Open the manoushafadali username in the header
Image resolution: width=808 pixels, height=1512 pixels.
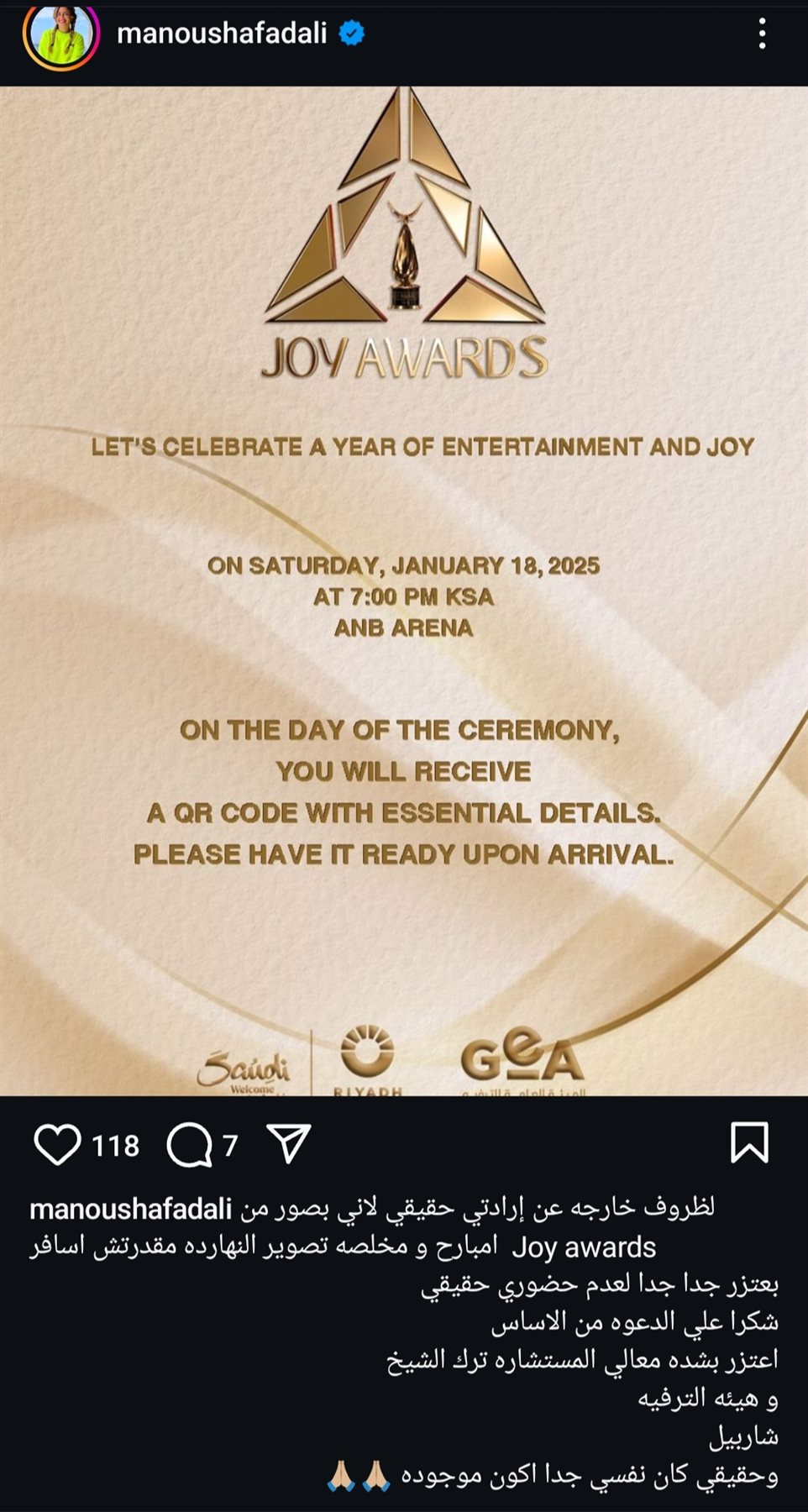pos(222,34)
